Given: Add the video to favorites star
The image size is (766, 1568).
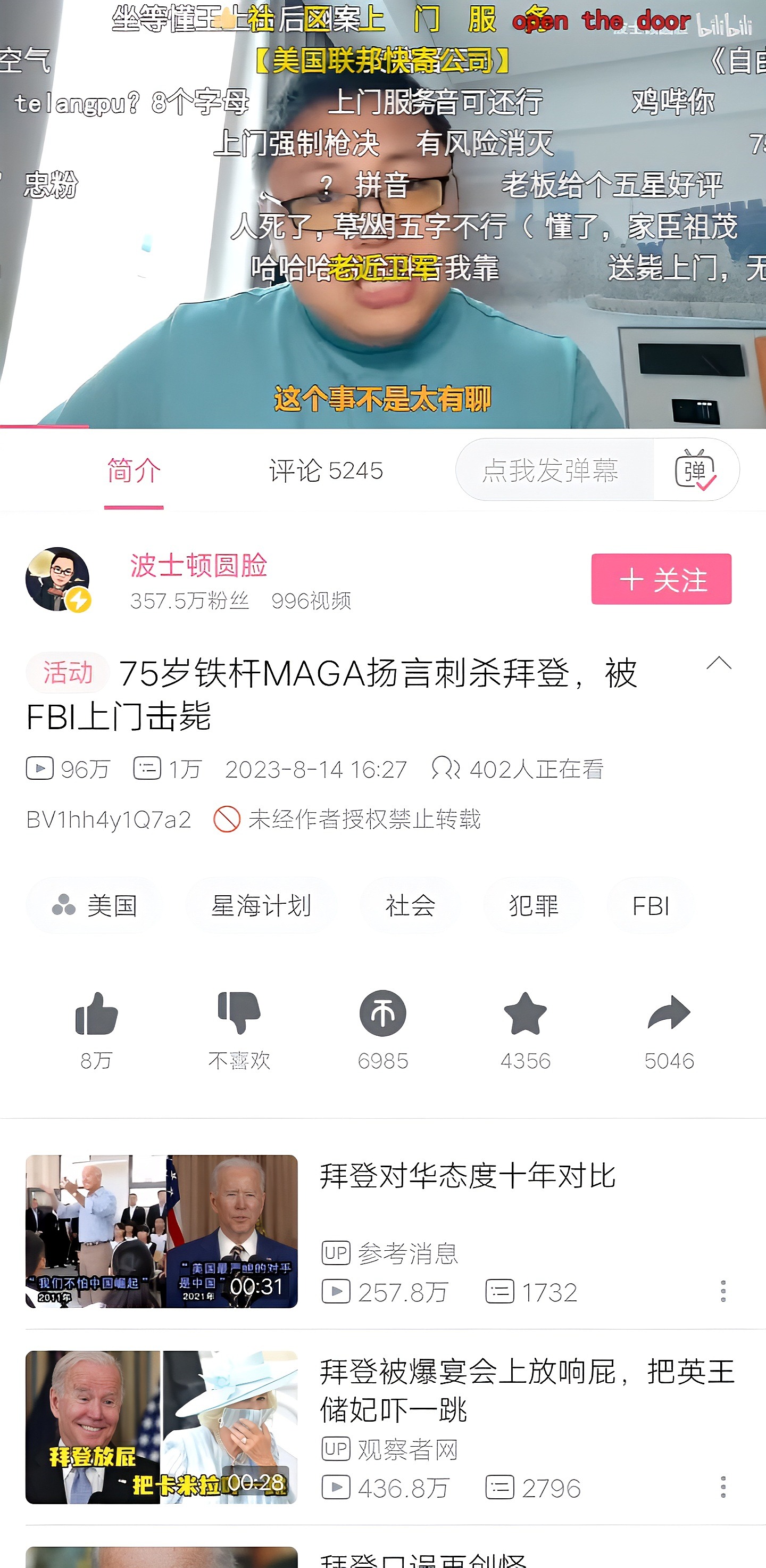Looking at the screenshot, I should [526, 1013].
